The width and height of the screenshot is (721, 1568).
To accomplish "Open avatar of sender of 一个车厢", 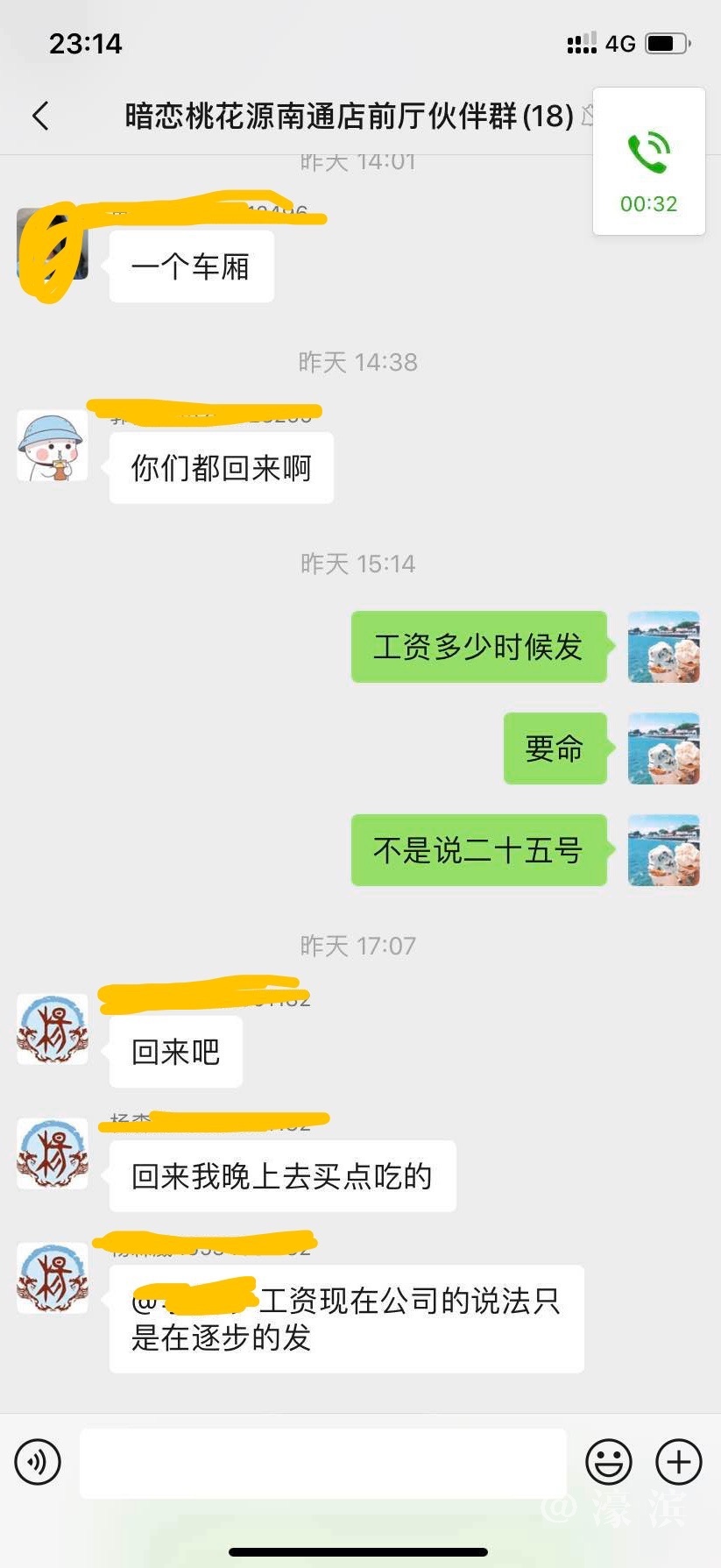I will pos(53,245).
